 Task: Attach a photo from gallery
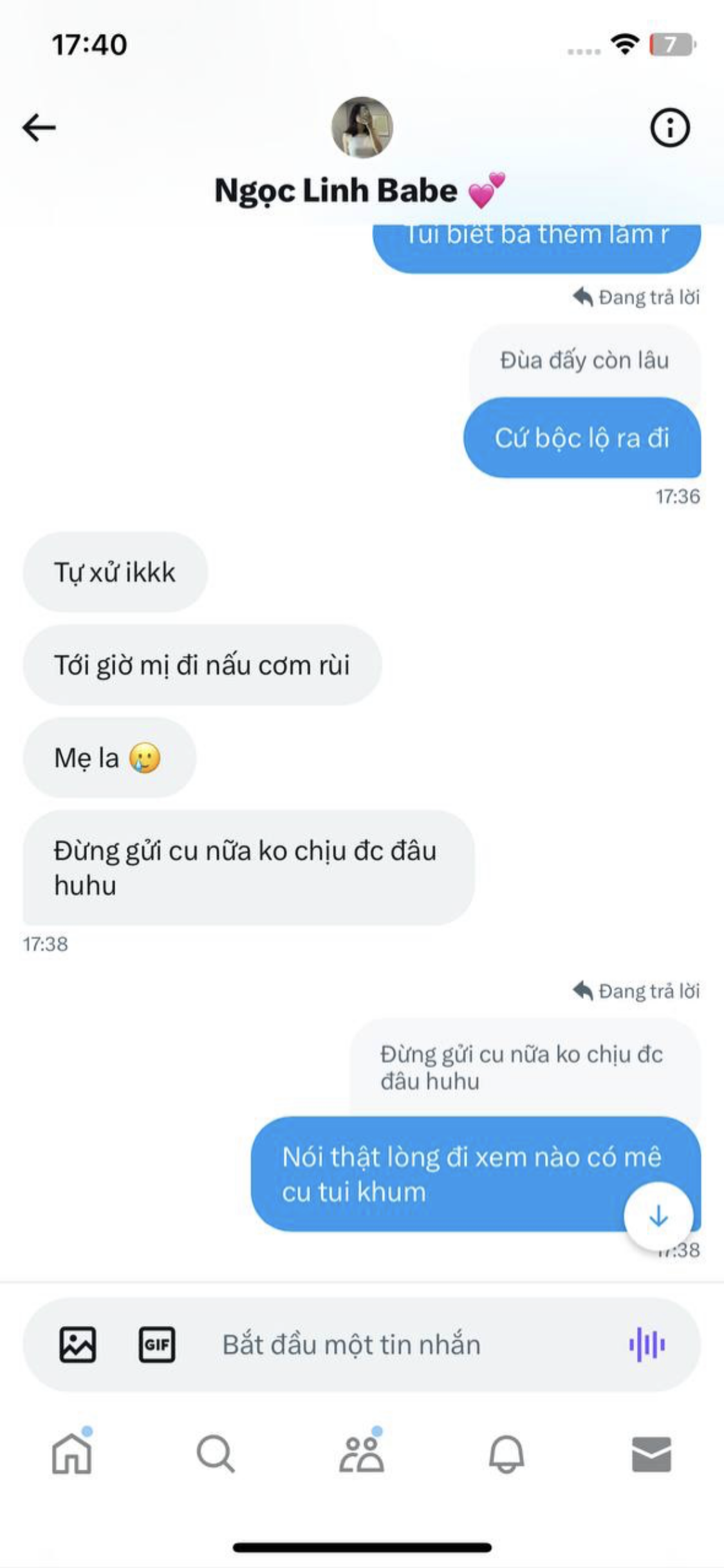[78, 1345]
